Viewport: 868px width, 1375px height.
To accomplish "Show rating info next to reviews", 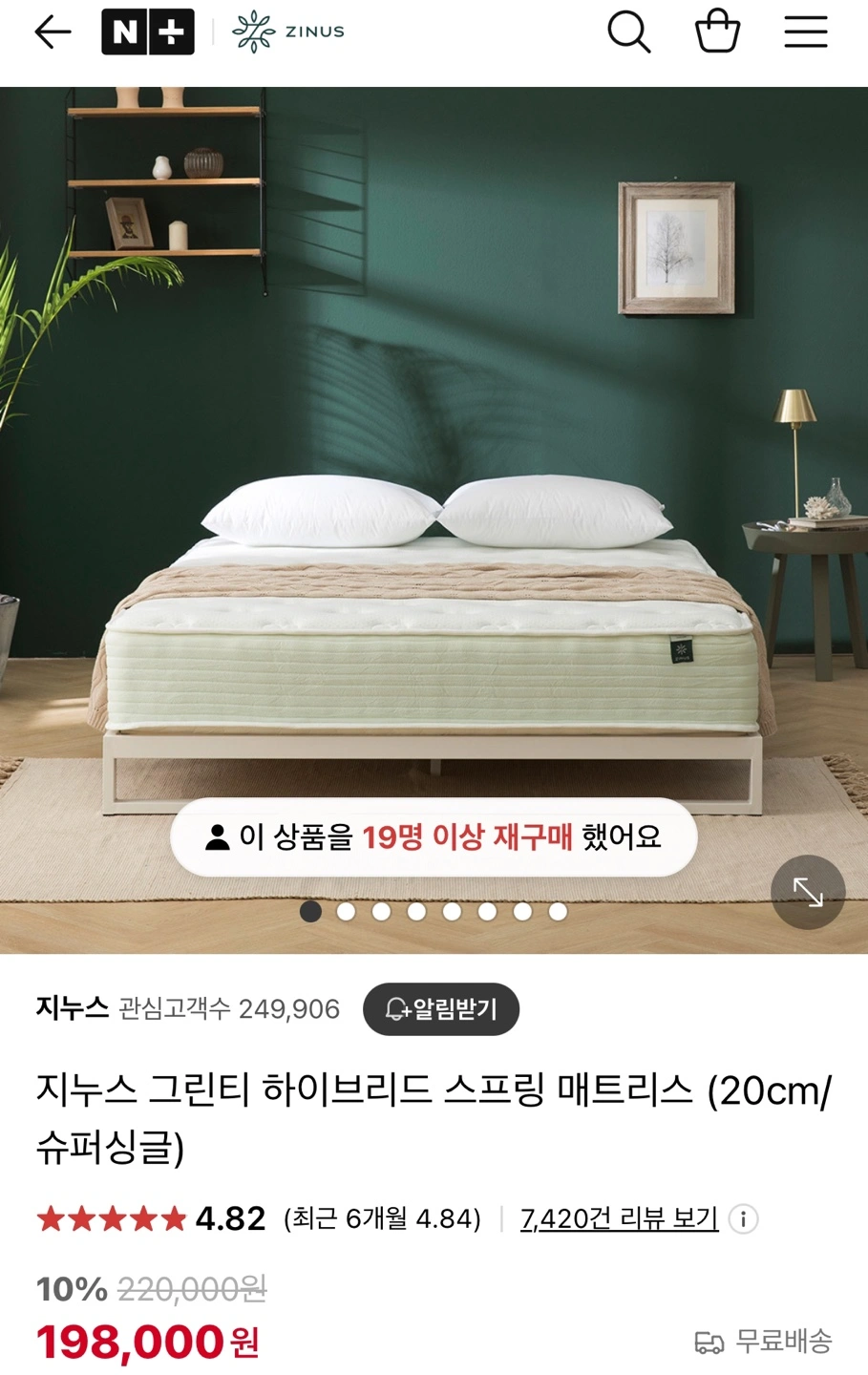I will click(x=743, y=1218).
